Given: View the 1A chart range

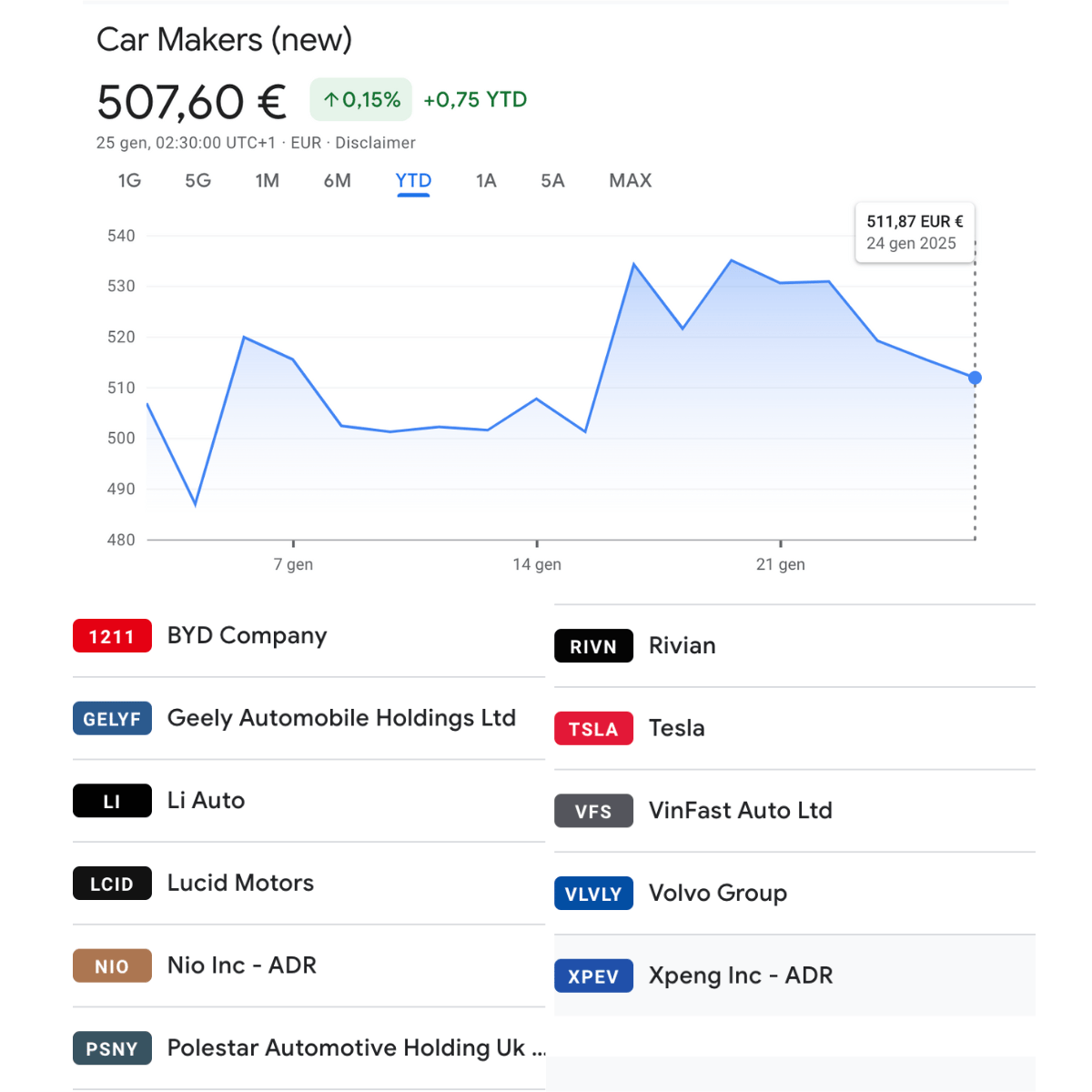Looking at the screenshot, I should coord(486,180).
